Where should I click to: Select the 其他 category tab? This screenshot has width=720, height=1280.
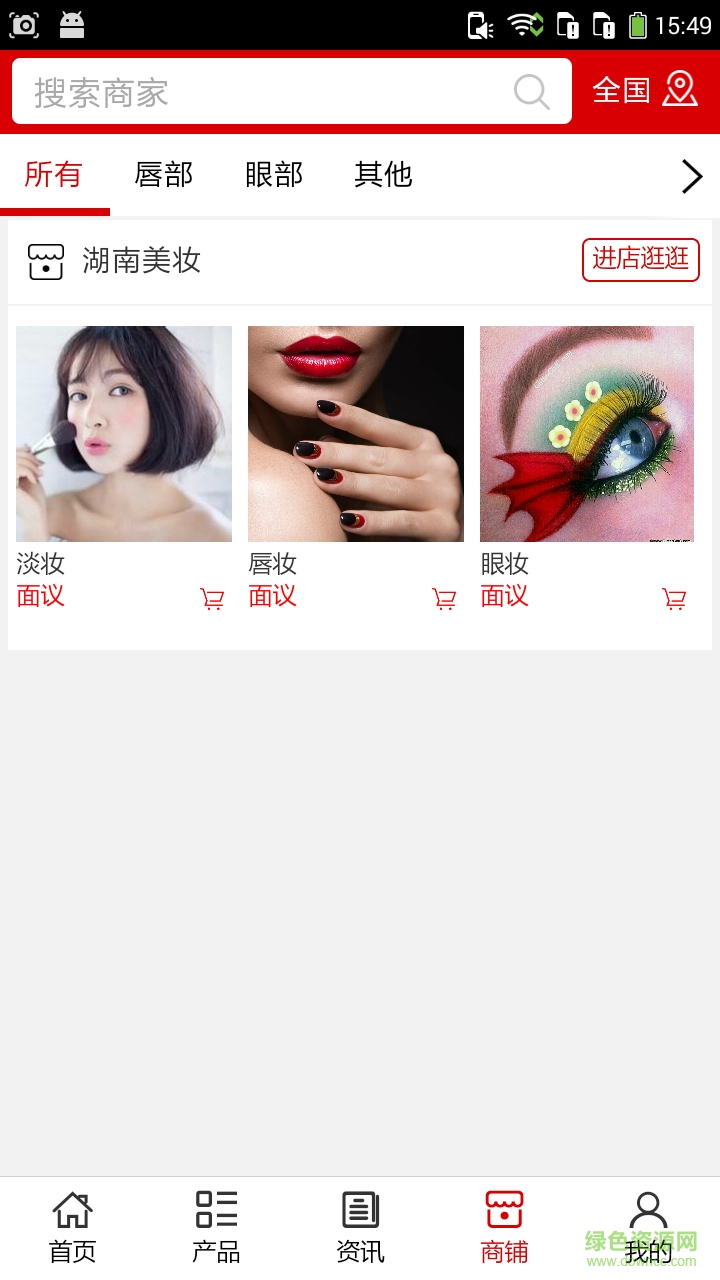point(383,175)
